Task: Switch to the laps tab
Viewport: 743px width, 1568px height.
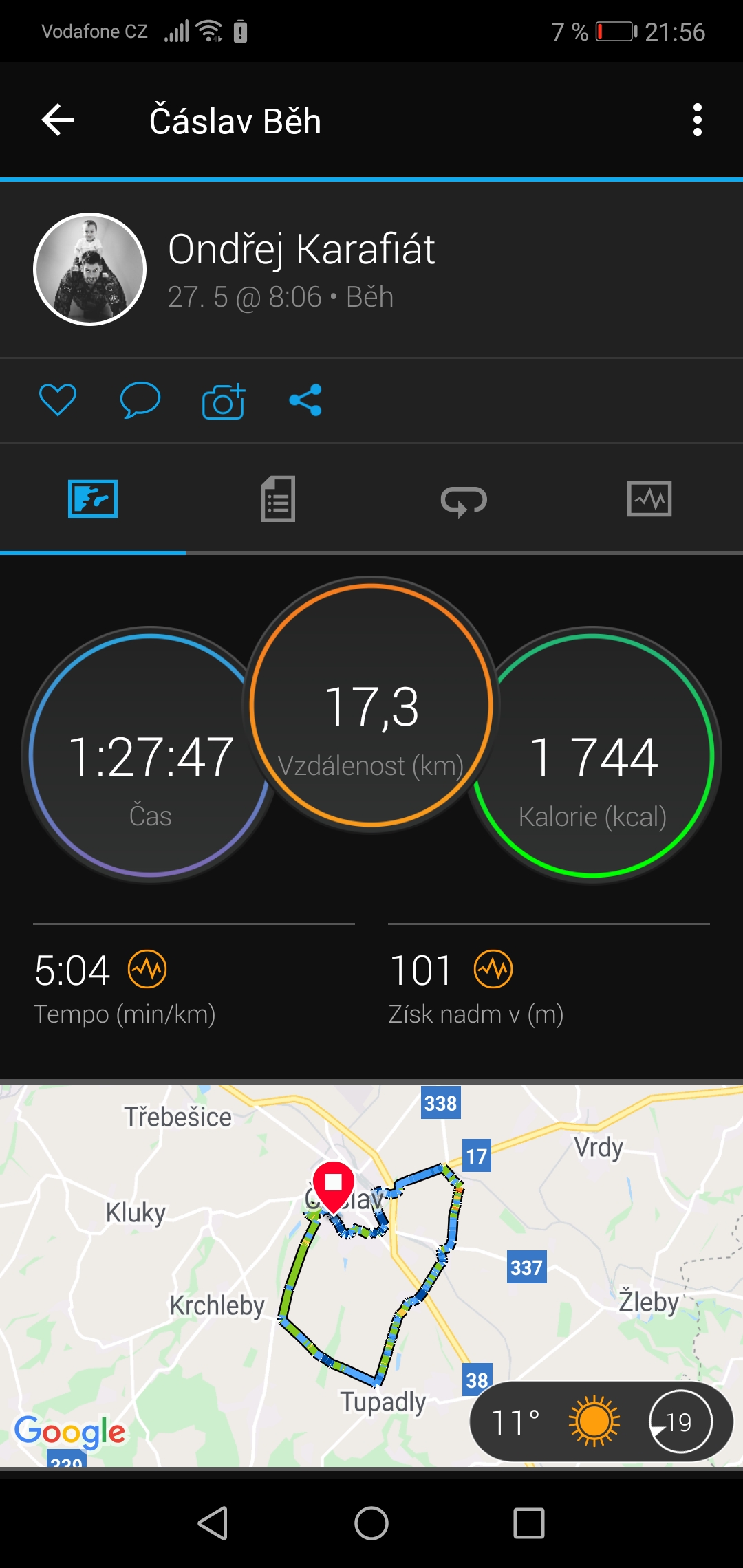Action: point(464,500)
